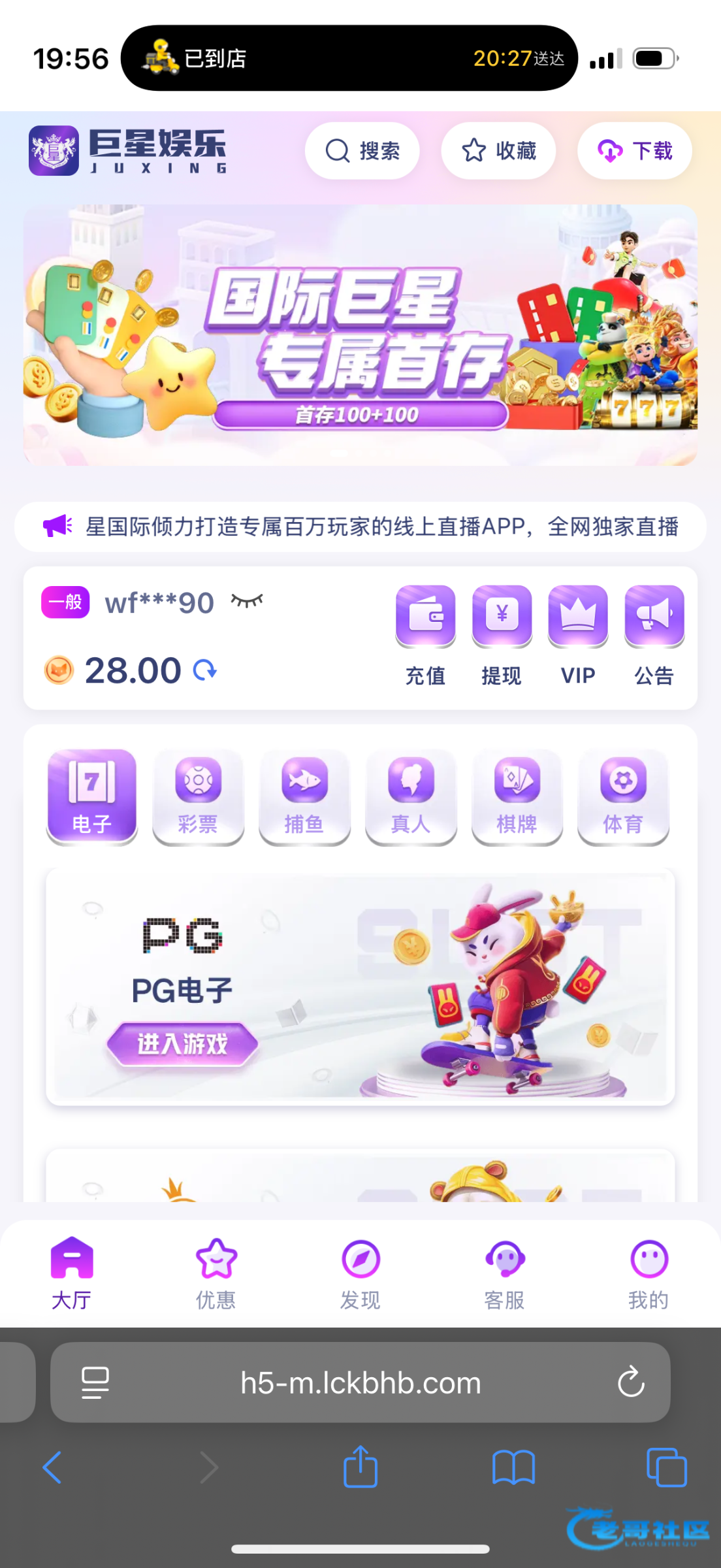Reload the page in the browser address bar

[x=631, y=1382]
